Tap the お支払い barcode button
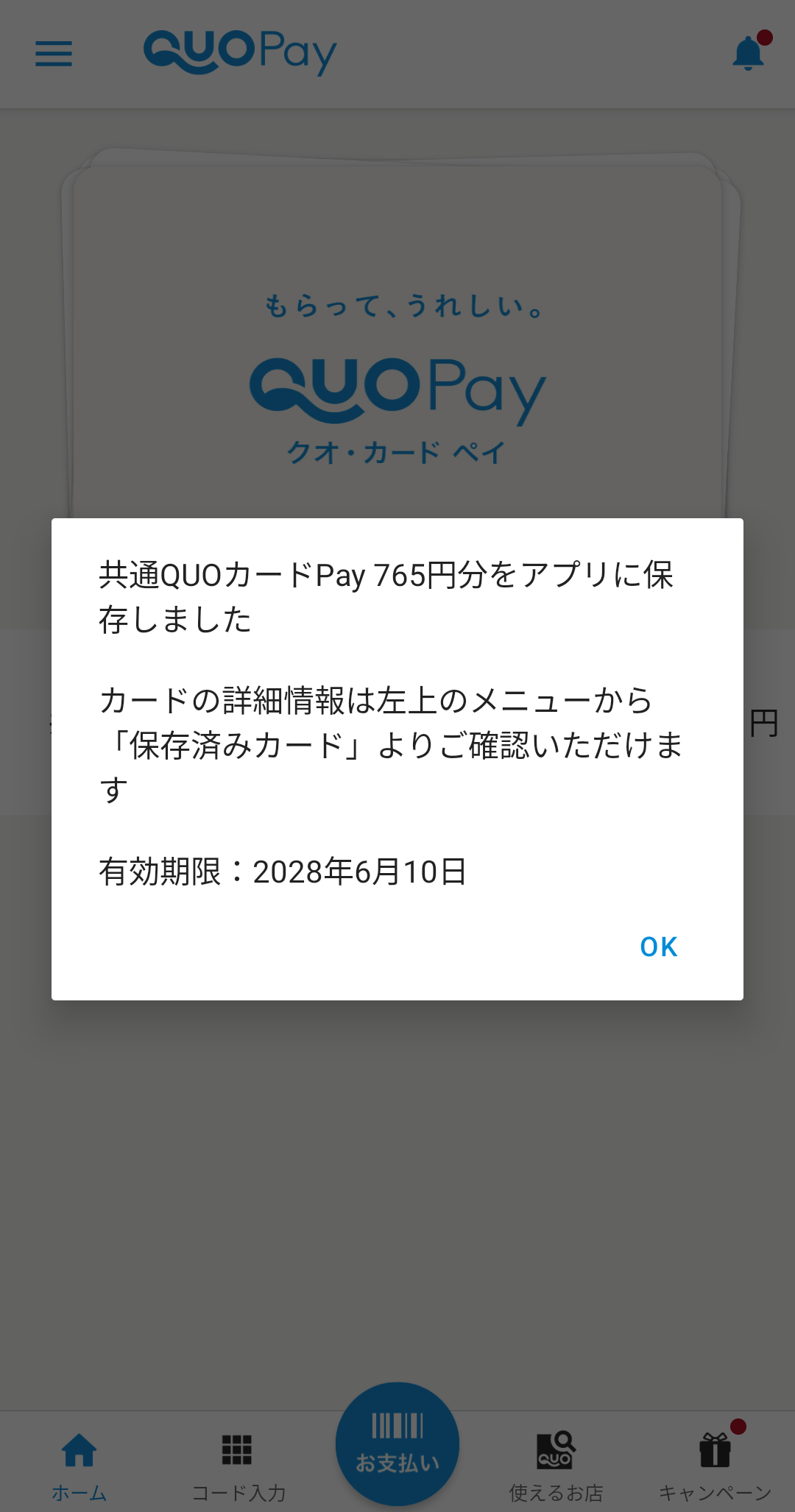 (x=397, y=1444)
